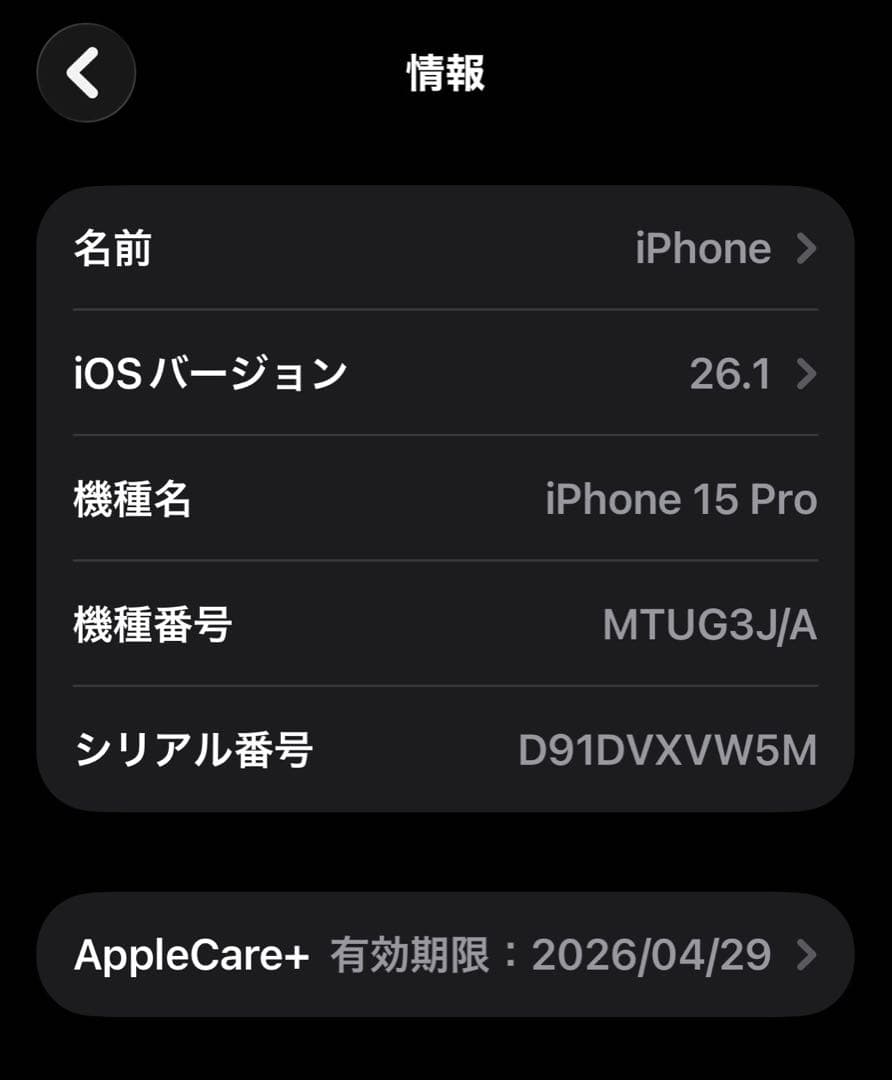The image size is (892, 1080).
Task: Open the AppleCare+ coverage details row
Action: [x=446, y=955]
